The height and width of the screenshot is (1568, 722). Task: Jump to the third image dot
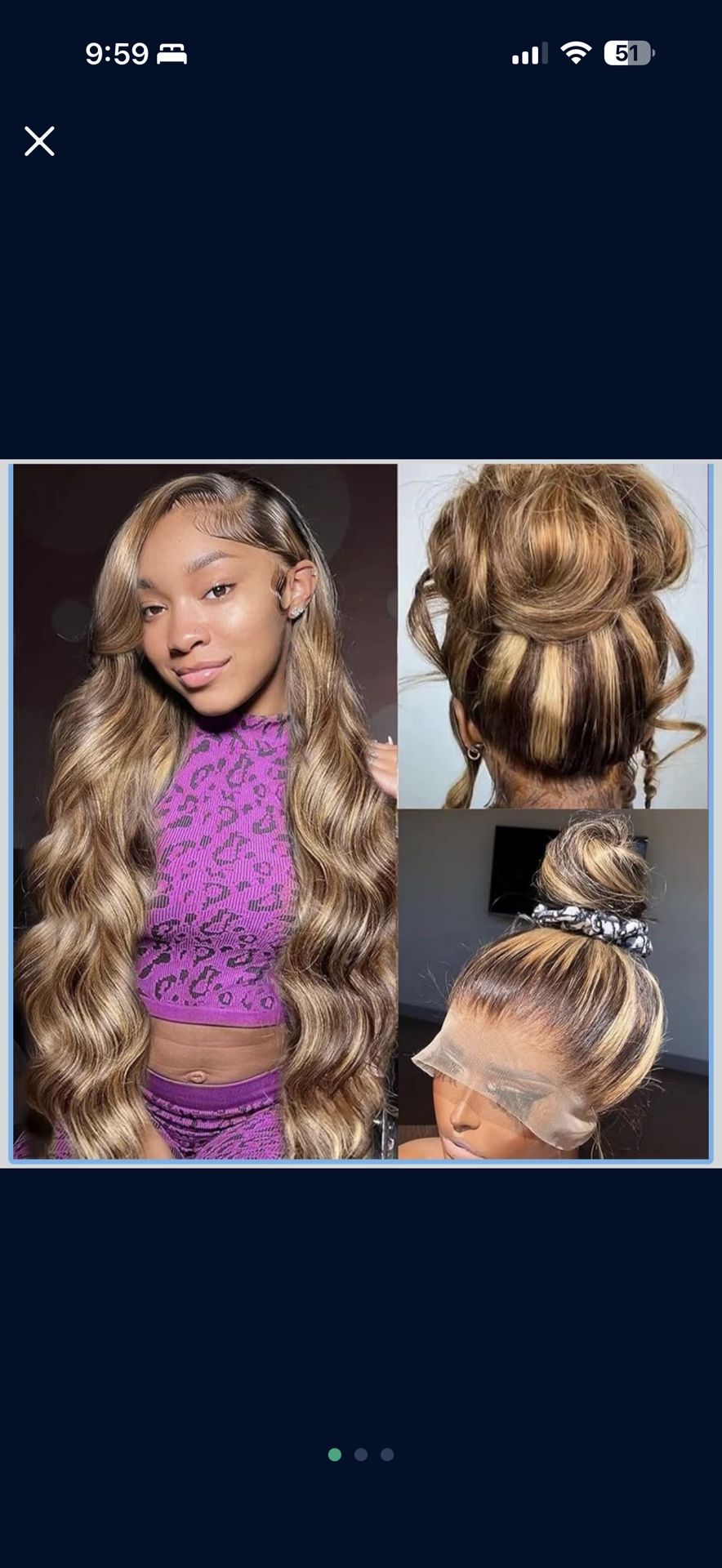[387, 1454]
